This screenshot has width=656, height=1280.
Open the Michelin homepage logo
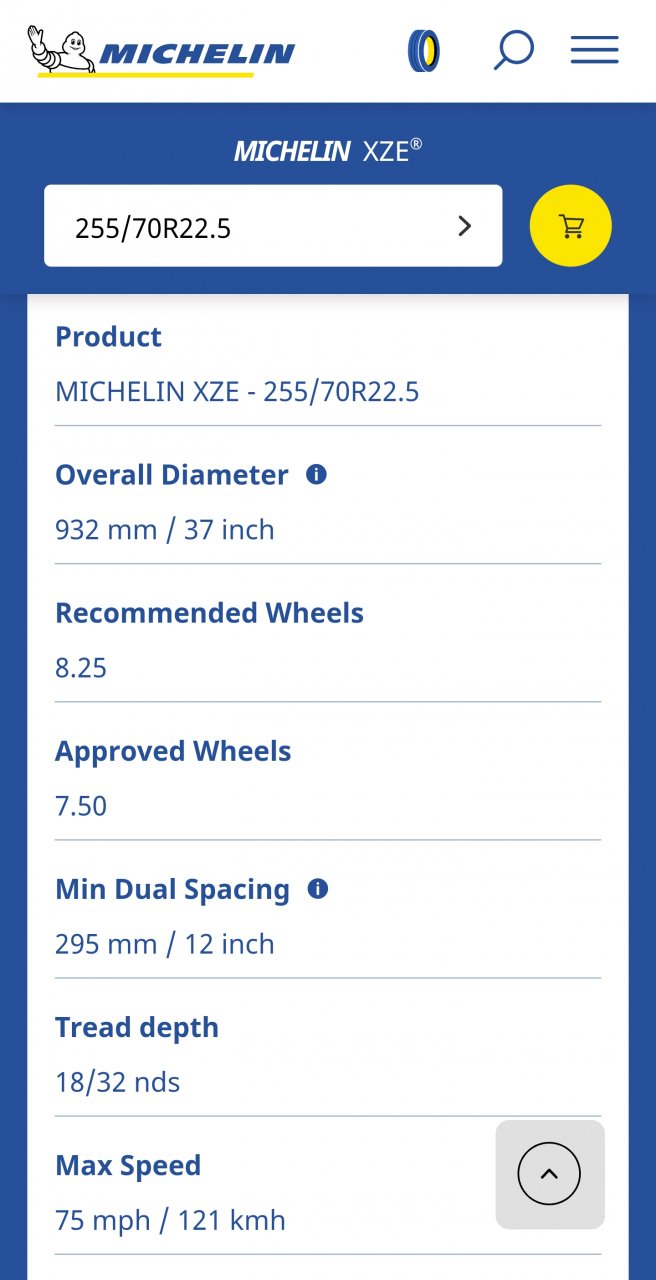162,51
